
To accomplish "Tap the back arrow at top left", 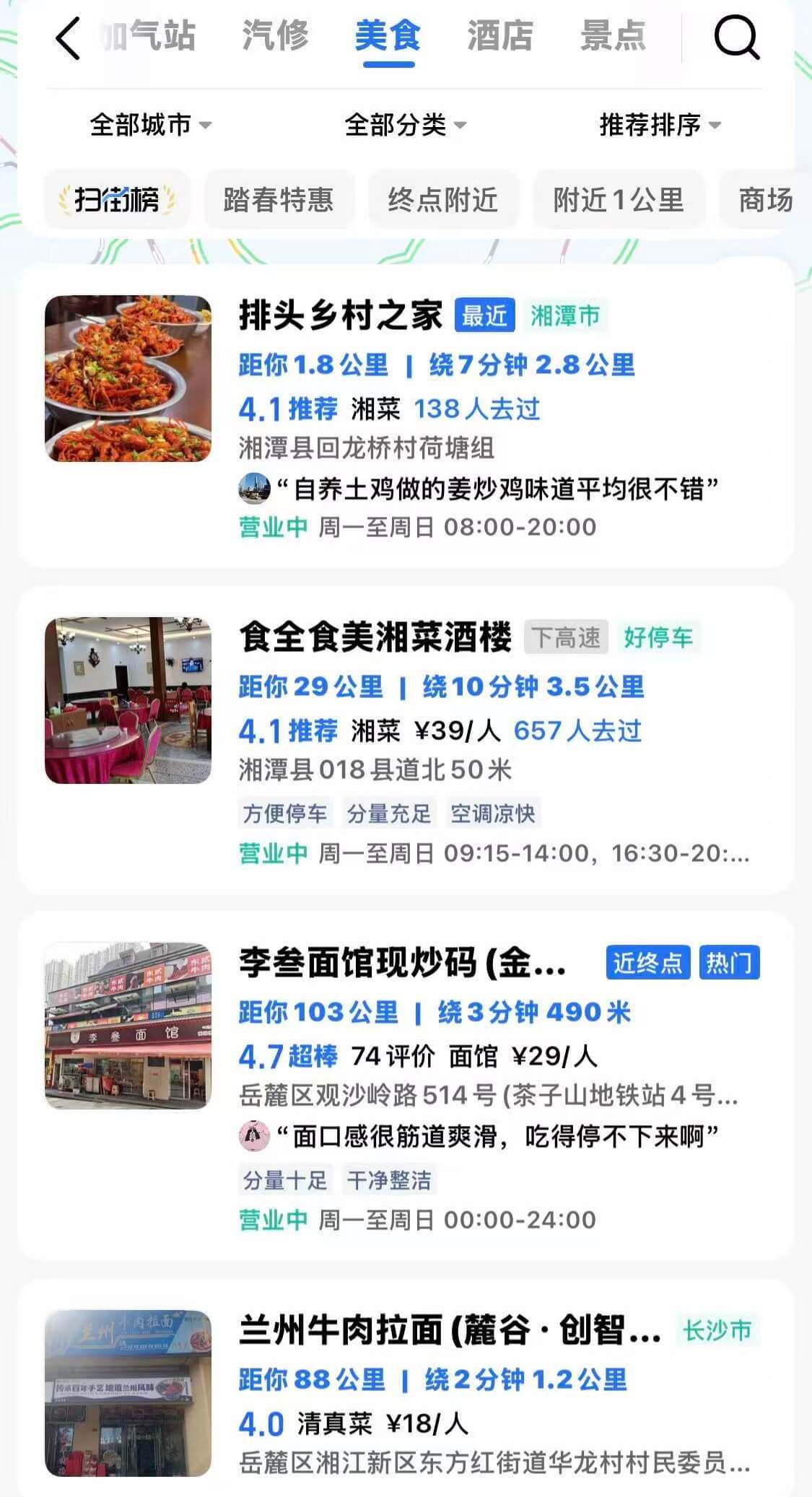I will click(67, 38).
